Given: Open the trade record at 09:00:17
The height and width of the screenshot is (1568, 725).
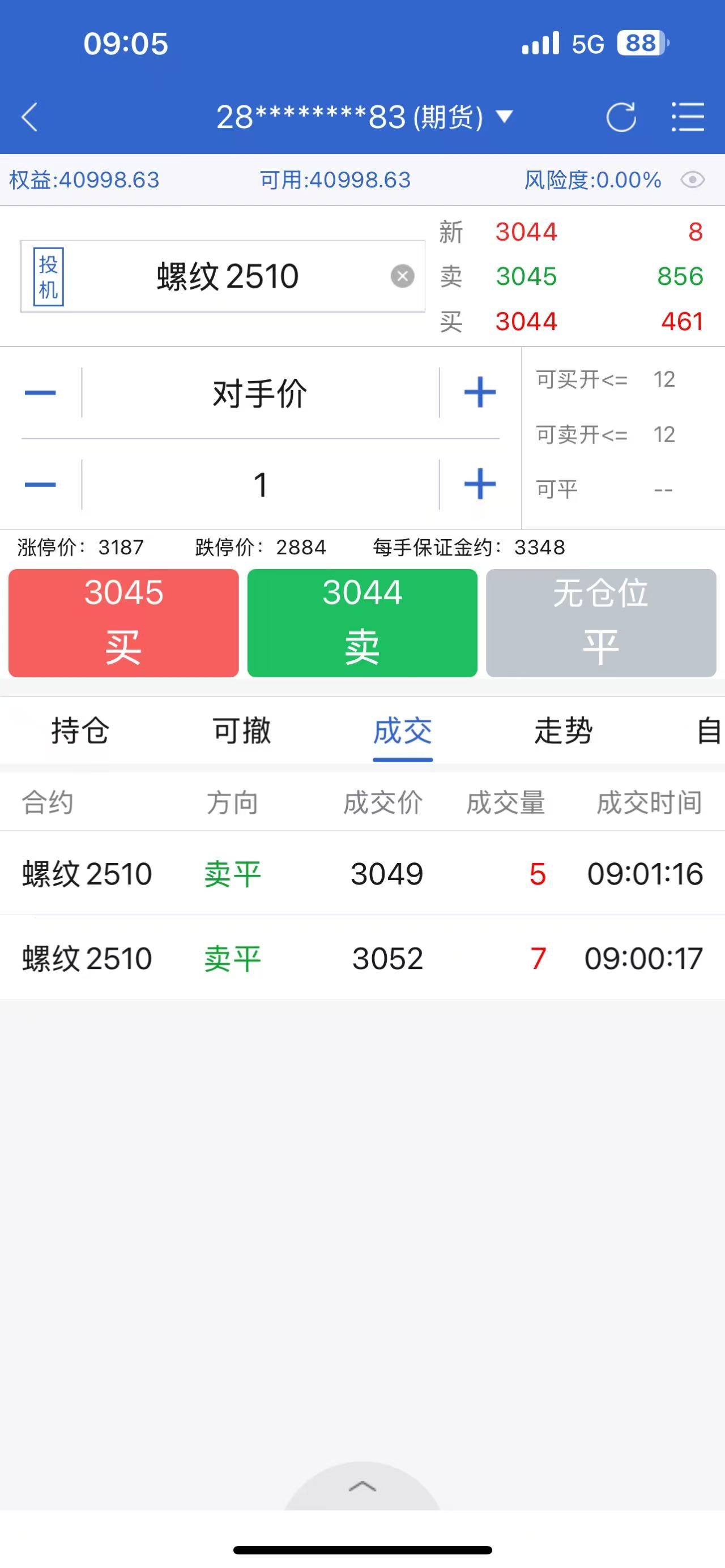Looking at the screenshot, I should (362, 958).
